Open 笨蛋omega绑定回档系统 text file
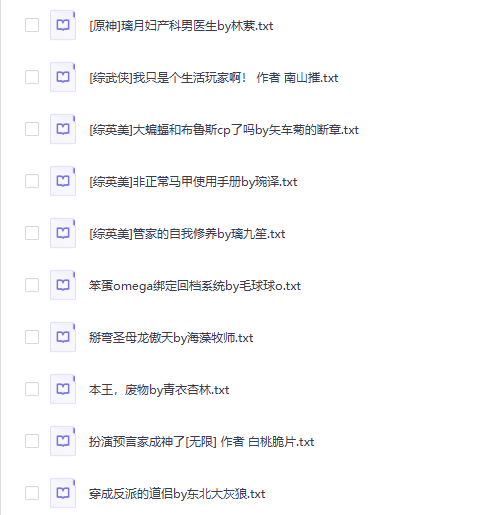This screenshot has height=515, width=503. 195,286
